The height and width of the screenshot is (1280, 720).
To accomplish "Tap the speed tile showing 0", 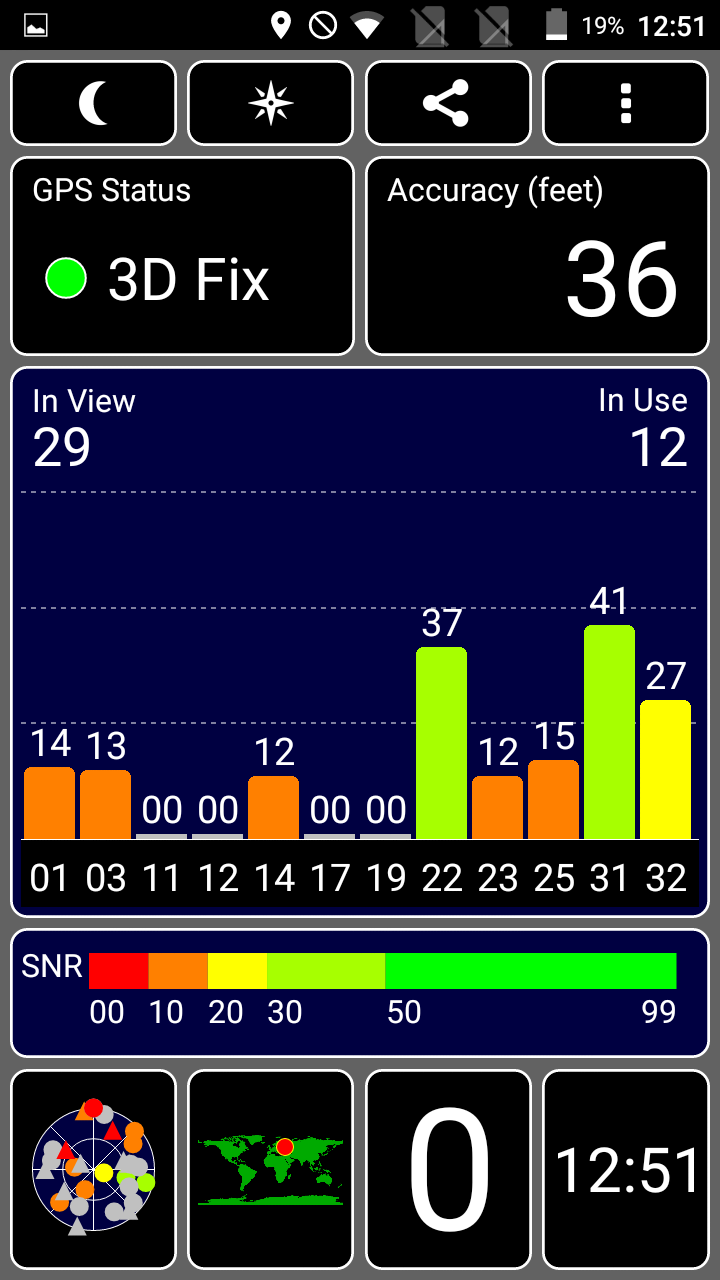I will [x=448, y=1169].
